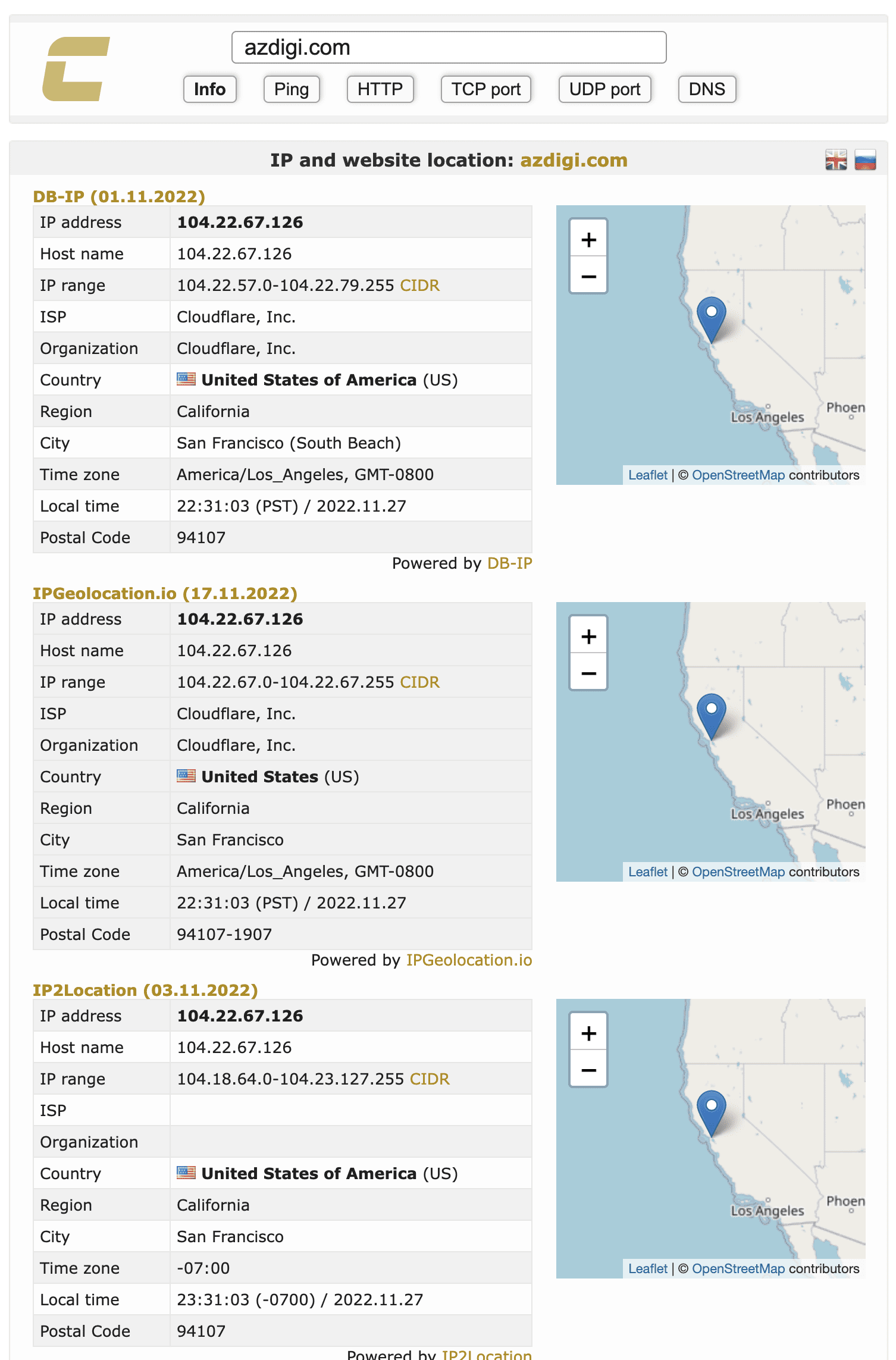Tap the azdigi.com domain input field
The image size is (896, 1360).
[x=449, y=48]
